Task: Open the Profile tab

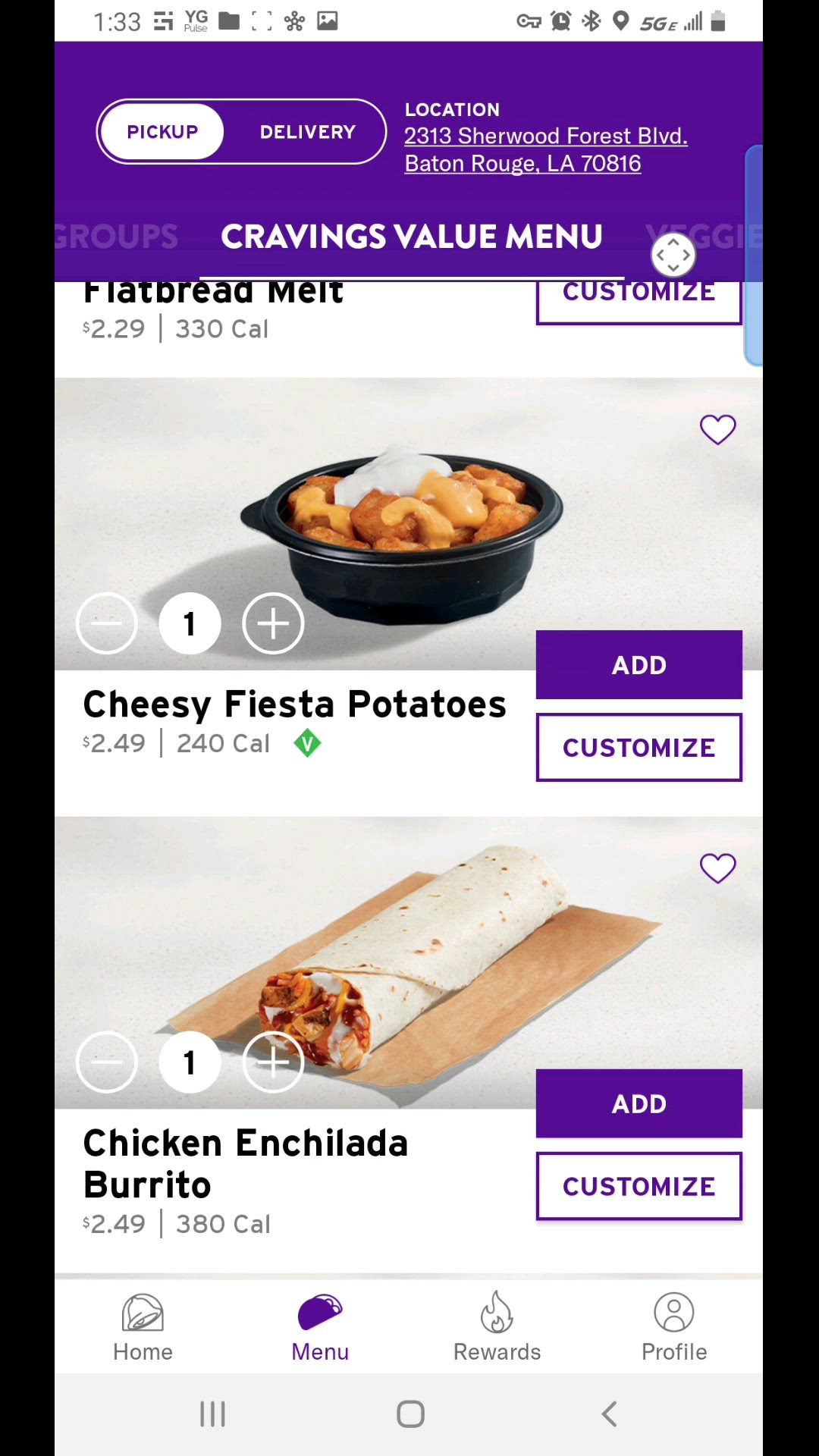Action: 673,1327
